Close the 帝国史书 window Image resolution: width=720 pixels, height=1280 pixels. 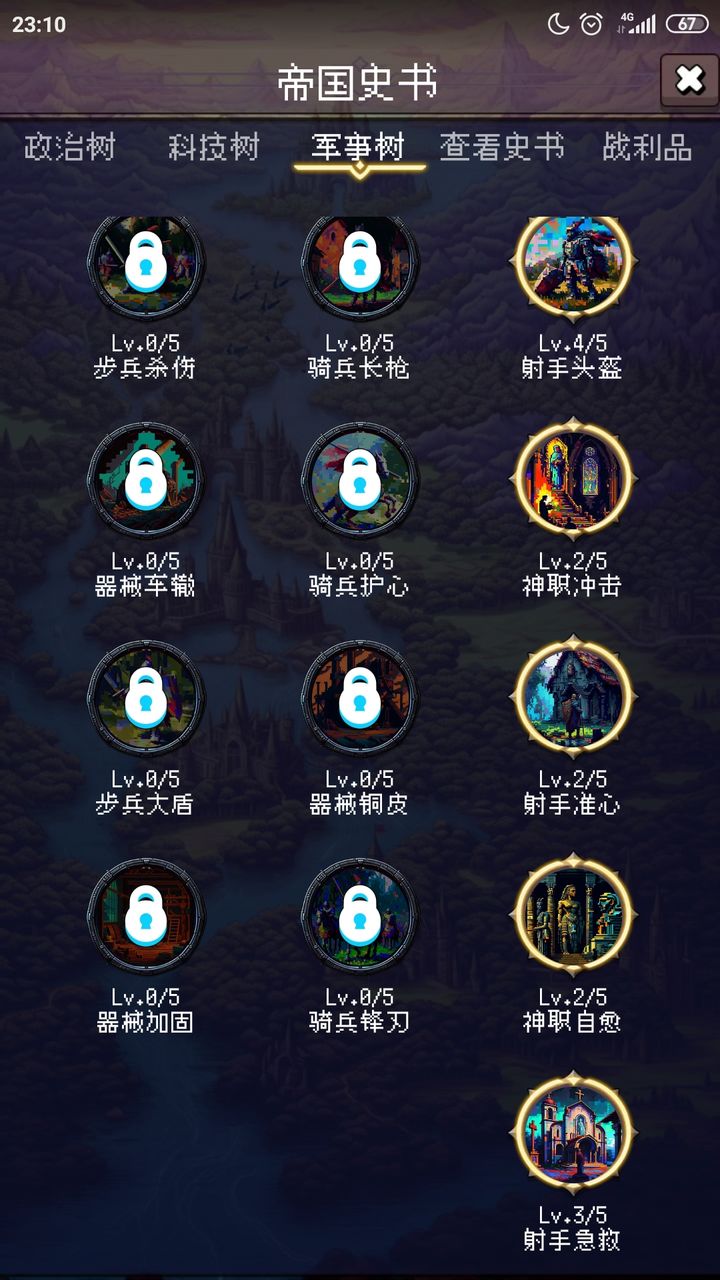pyautogui.click(x=690, y=80)
